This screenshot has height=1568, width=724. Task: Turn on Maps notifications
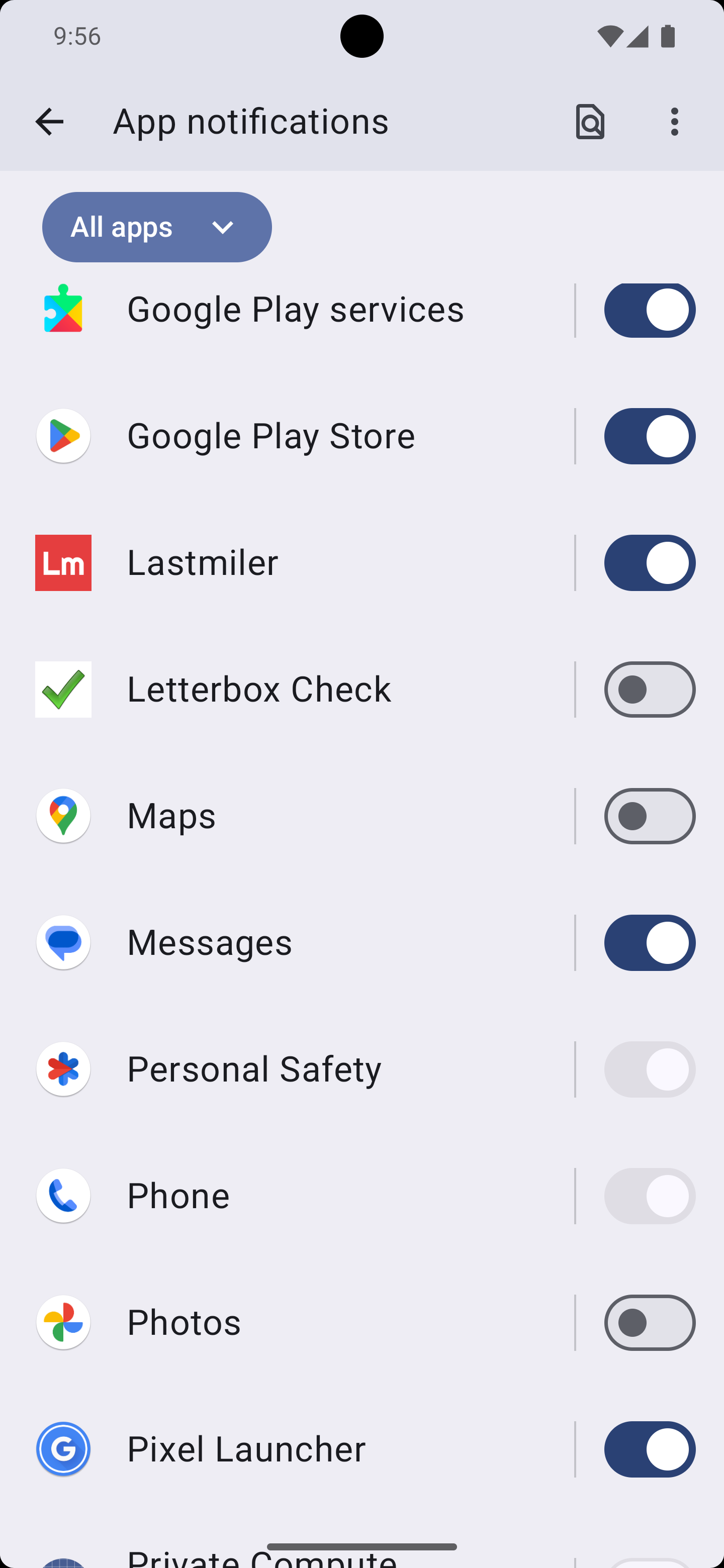click(x=650, y=816)
